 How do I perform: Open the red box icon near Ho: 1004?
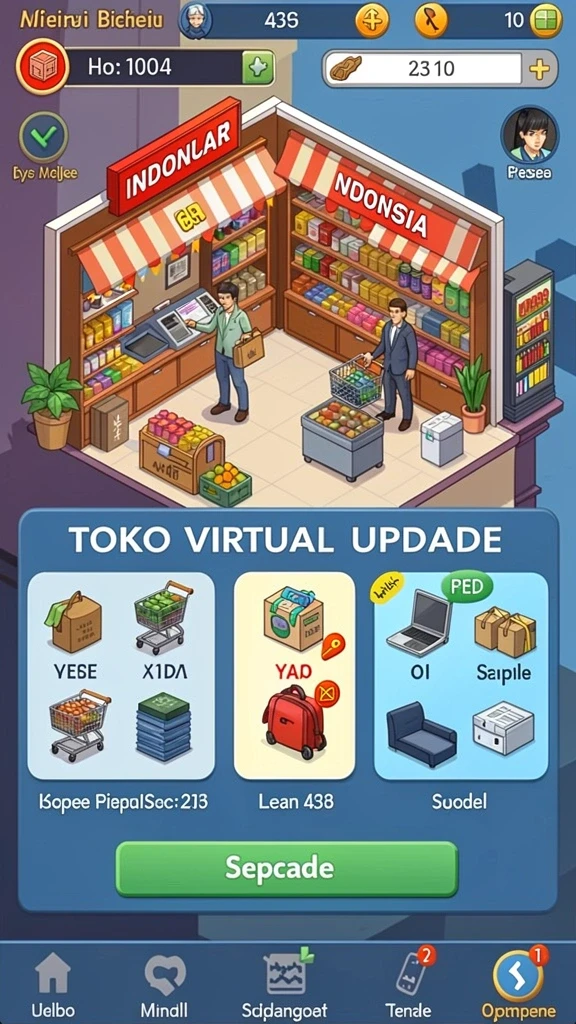[42, 67]
